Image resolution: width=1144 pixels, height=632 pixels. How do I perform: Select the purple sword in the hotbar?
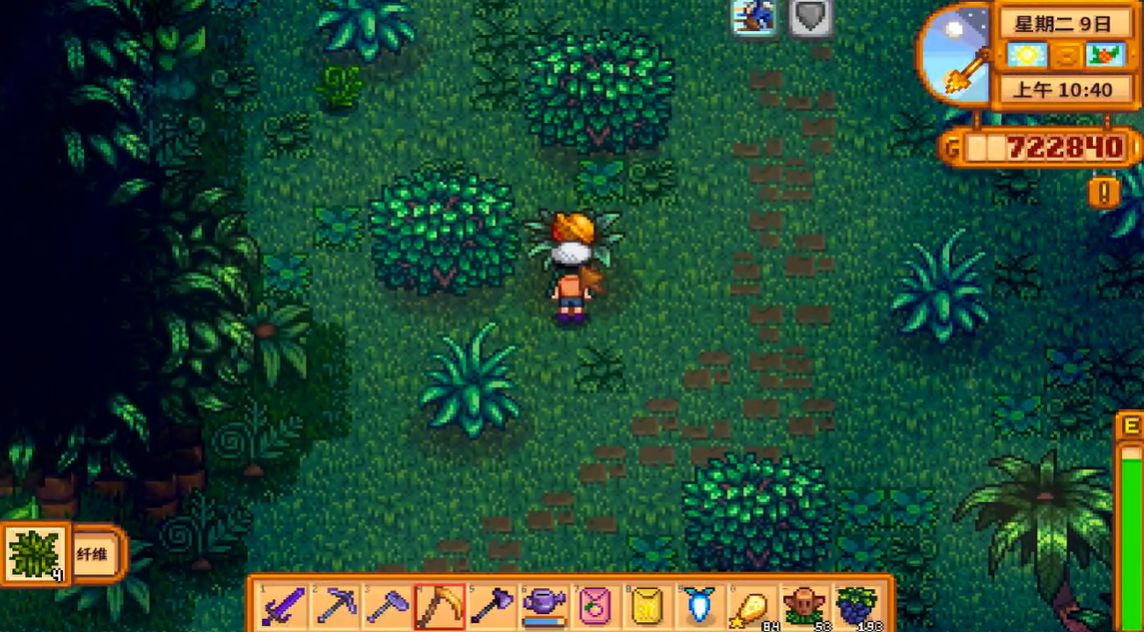pyautogui.click(x=284, y=607)
